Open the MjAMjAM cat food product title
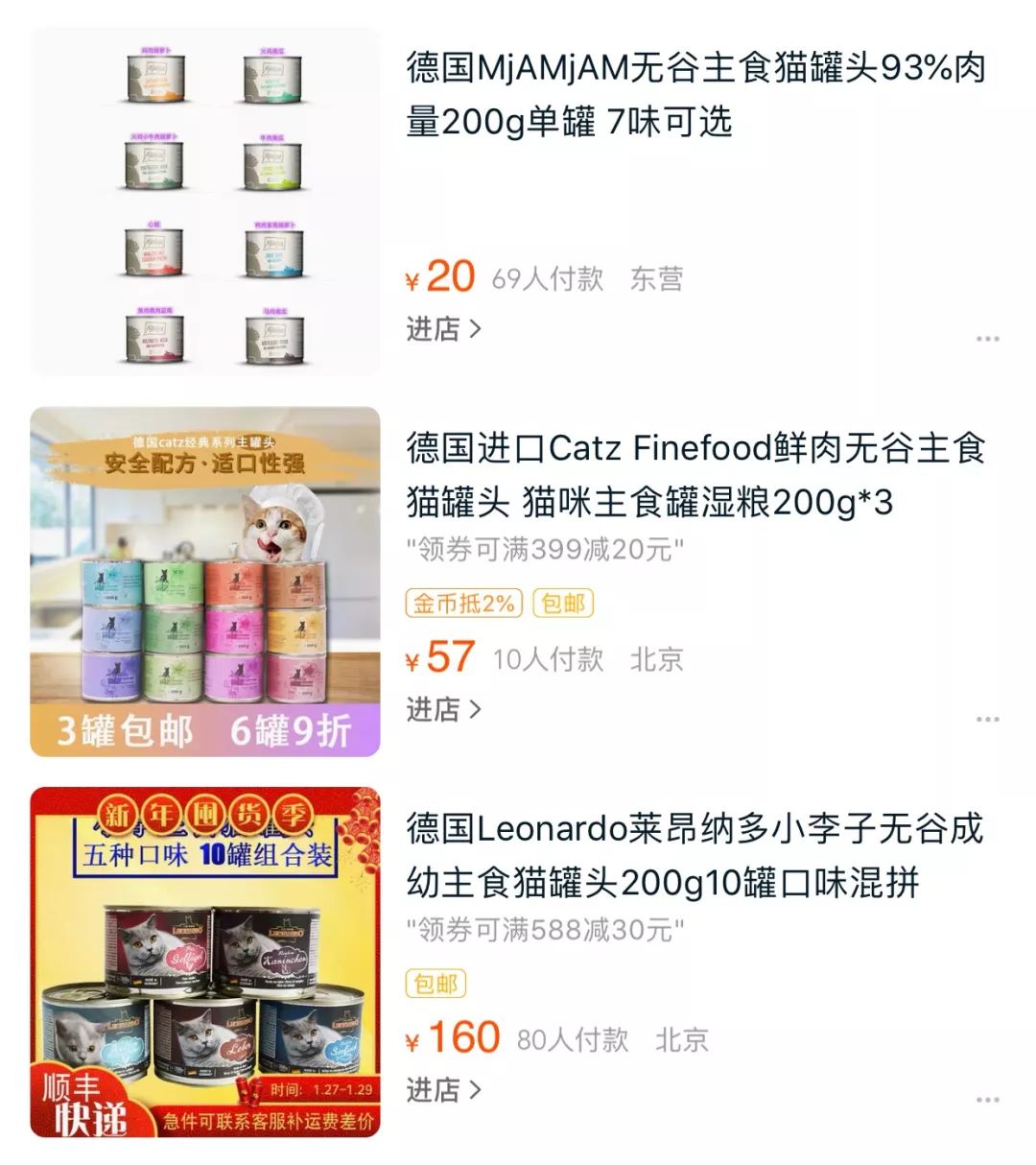 coord(691,96)
